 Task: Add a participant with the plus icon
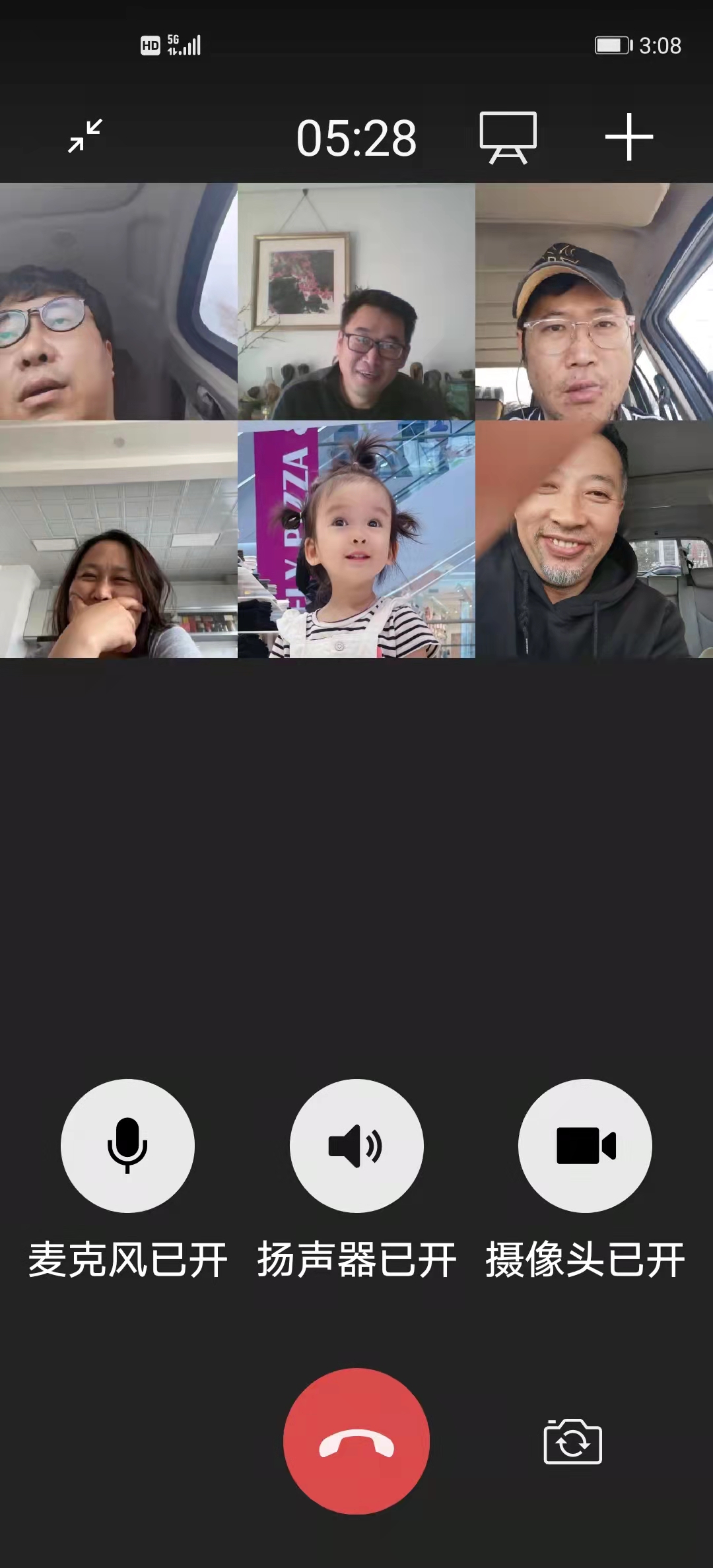[x=628, y=137]
